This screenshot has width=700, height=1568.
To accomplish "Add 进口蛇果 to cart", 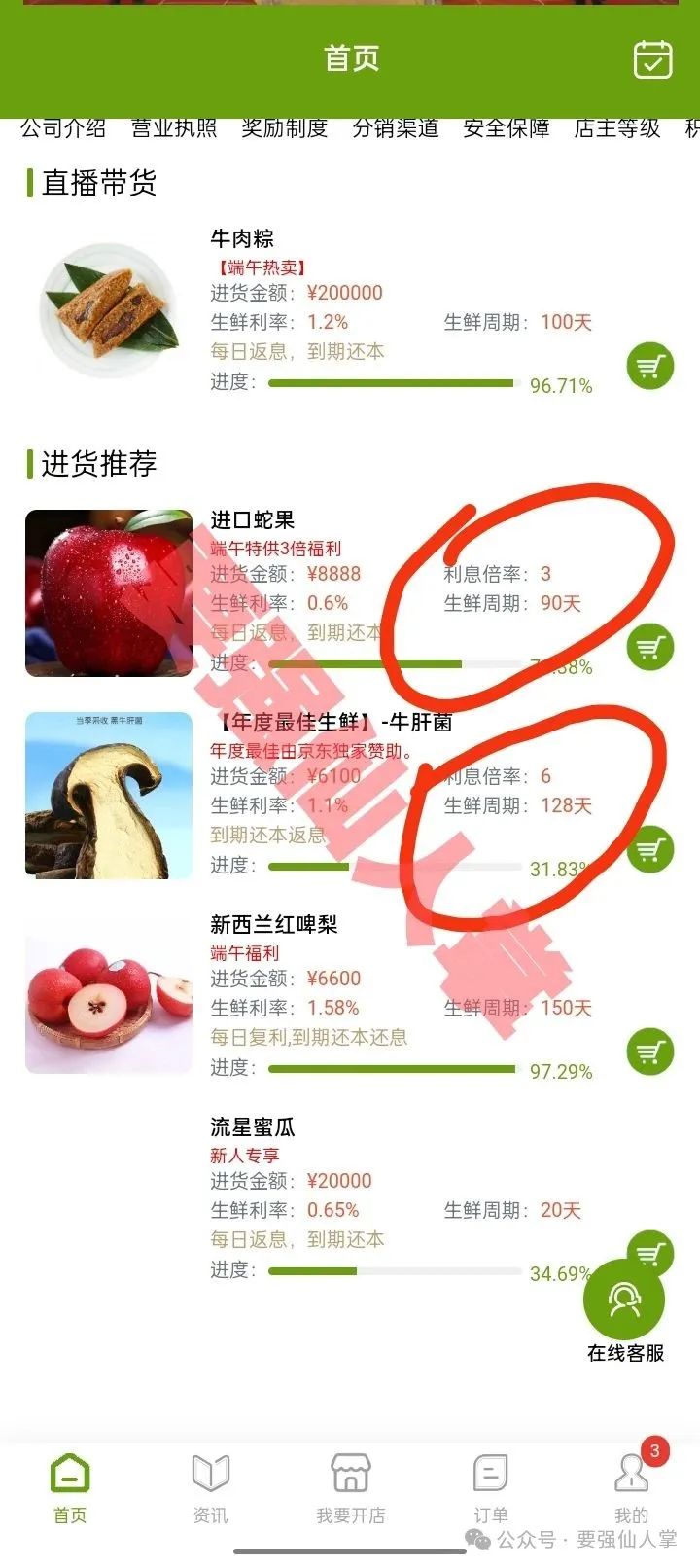I will pos(650,647).
